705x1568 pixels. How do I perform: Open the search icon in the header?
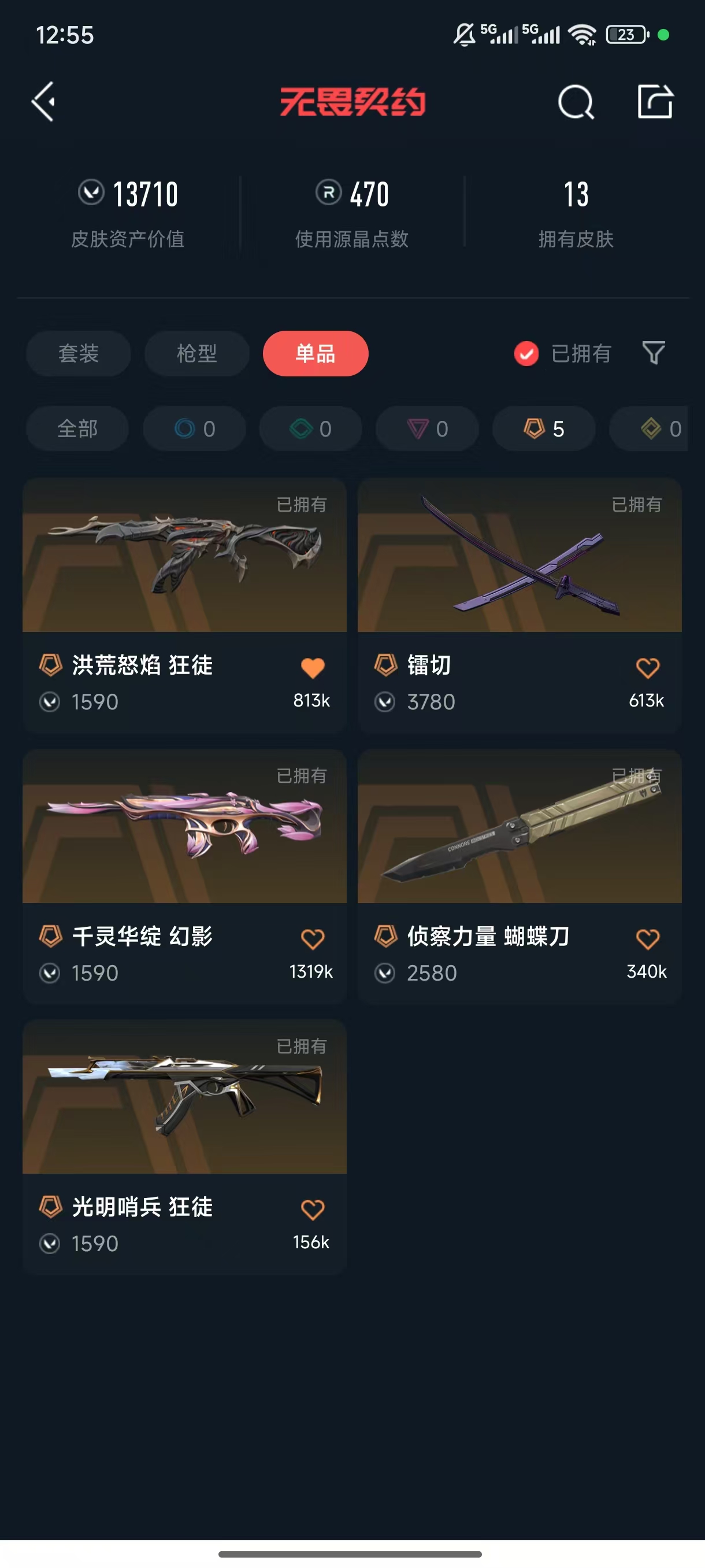coord(576,102)
